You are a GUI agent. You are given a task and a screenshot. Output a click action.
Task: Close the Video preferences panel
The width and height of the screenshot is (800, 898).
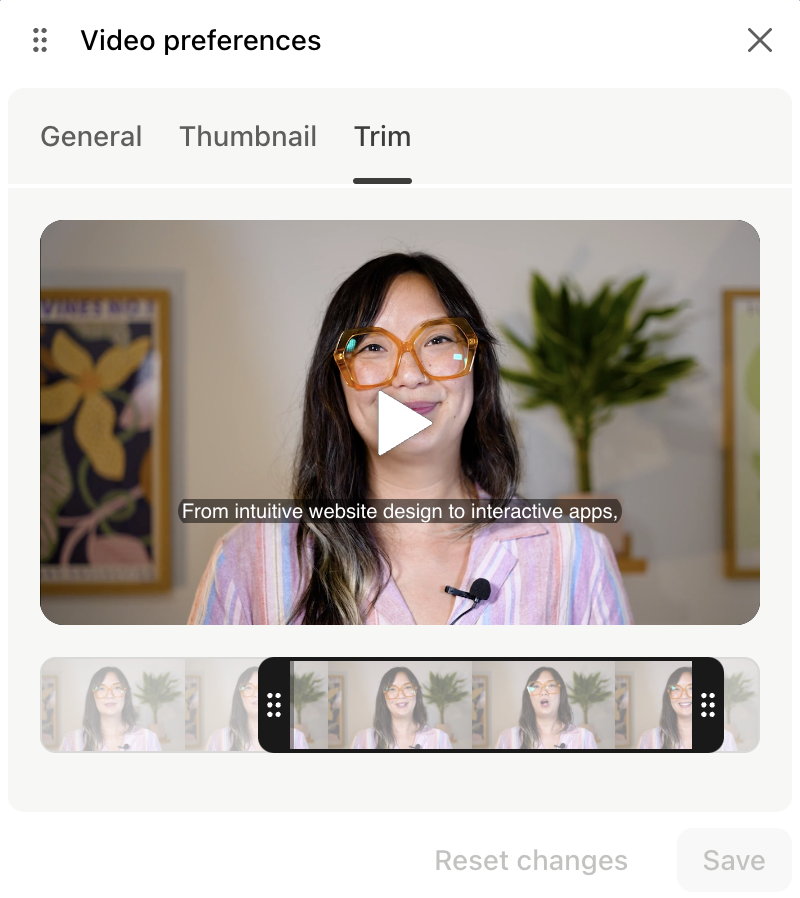pos(760,40)
